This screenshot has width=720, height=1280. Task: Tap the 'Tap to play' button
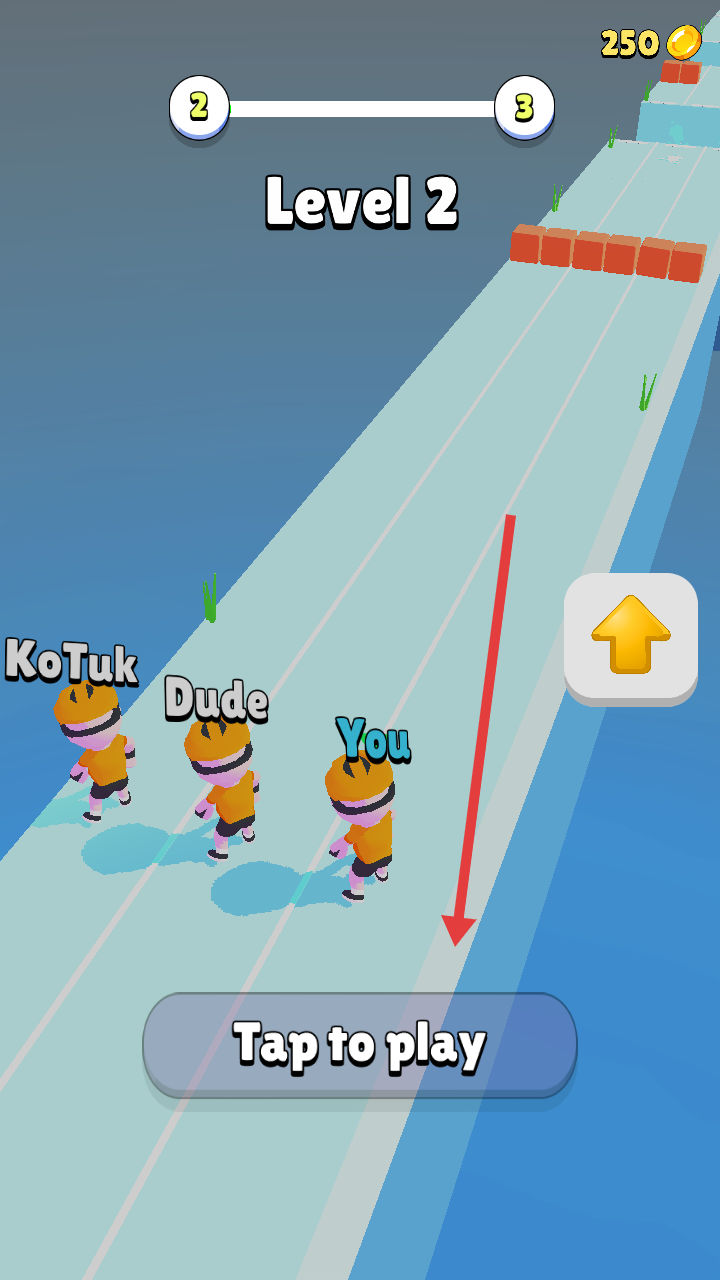[x=360, y=1044]
